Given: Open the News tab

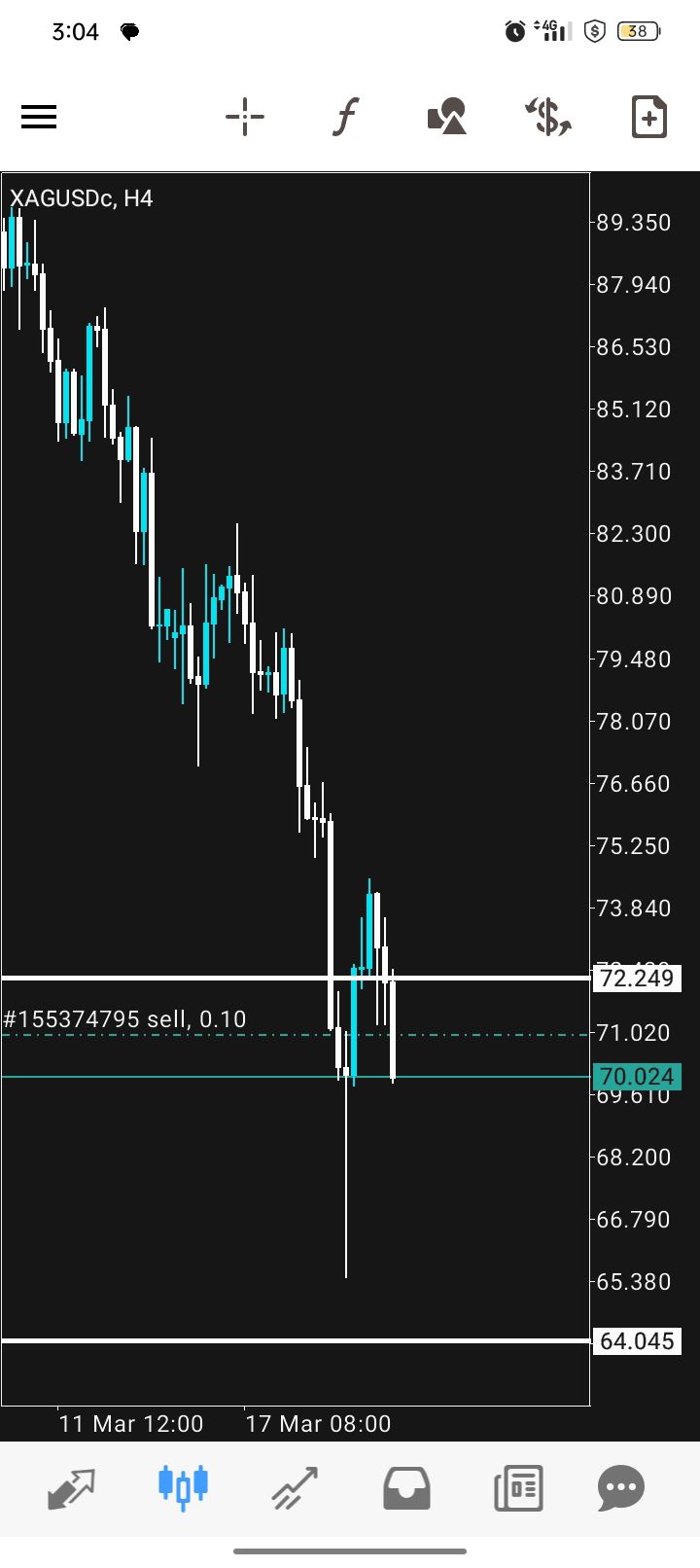Looking at the screenshot, I should 517,1488.
